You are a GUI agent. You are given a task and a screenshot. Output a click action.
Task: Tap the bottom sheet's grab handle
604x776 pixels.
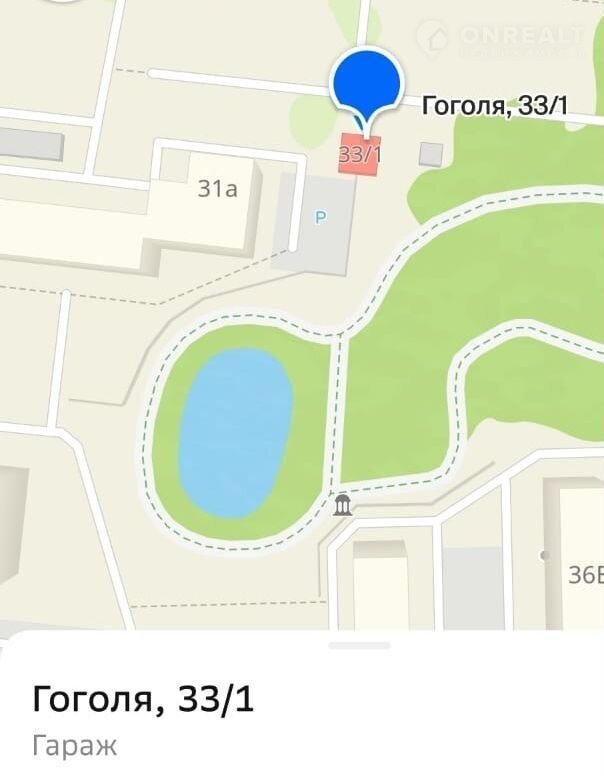click(359, 646)
